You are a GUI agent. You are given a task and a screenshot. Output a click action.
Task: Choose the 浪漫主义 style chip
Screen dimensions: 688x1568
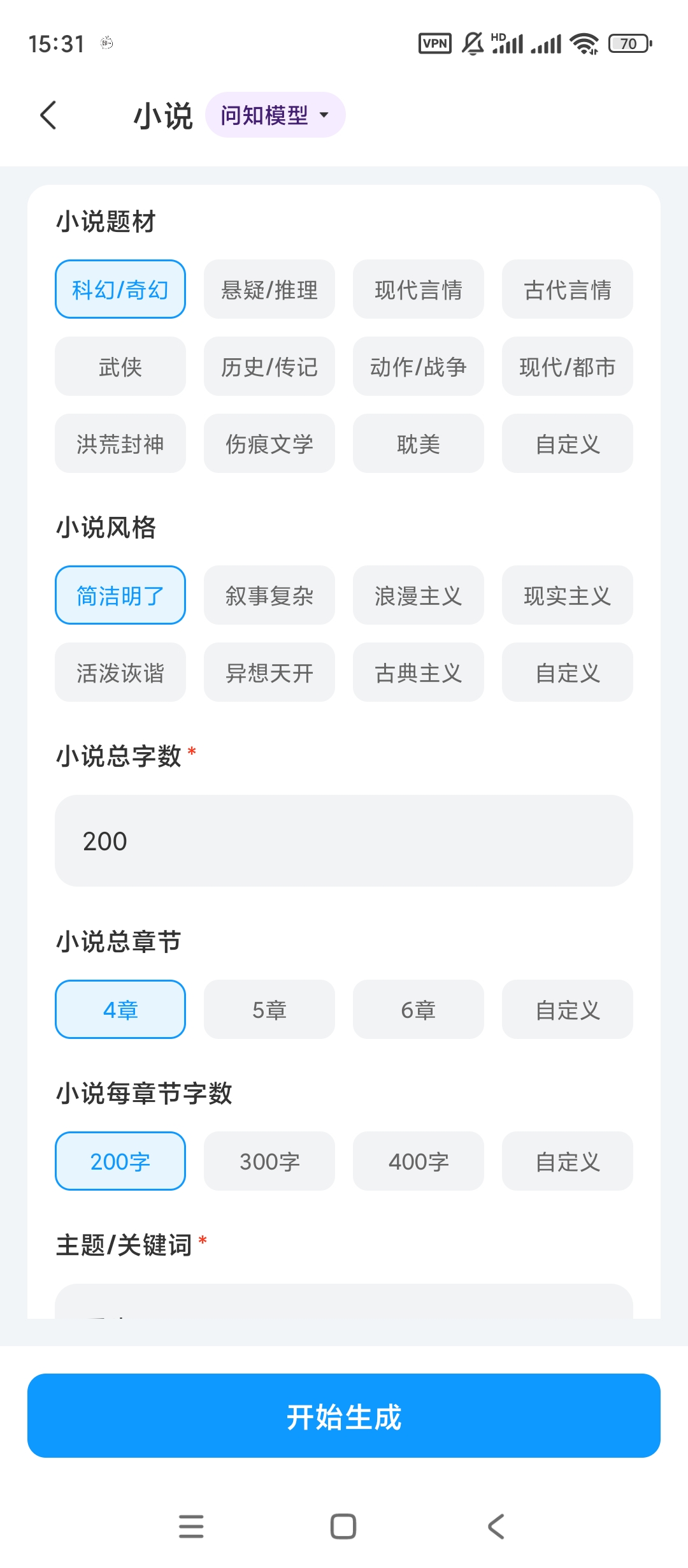[418, 595]
